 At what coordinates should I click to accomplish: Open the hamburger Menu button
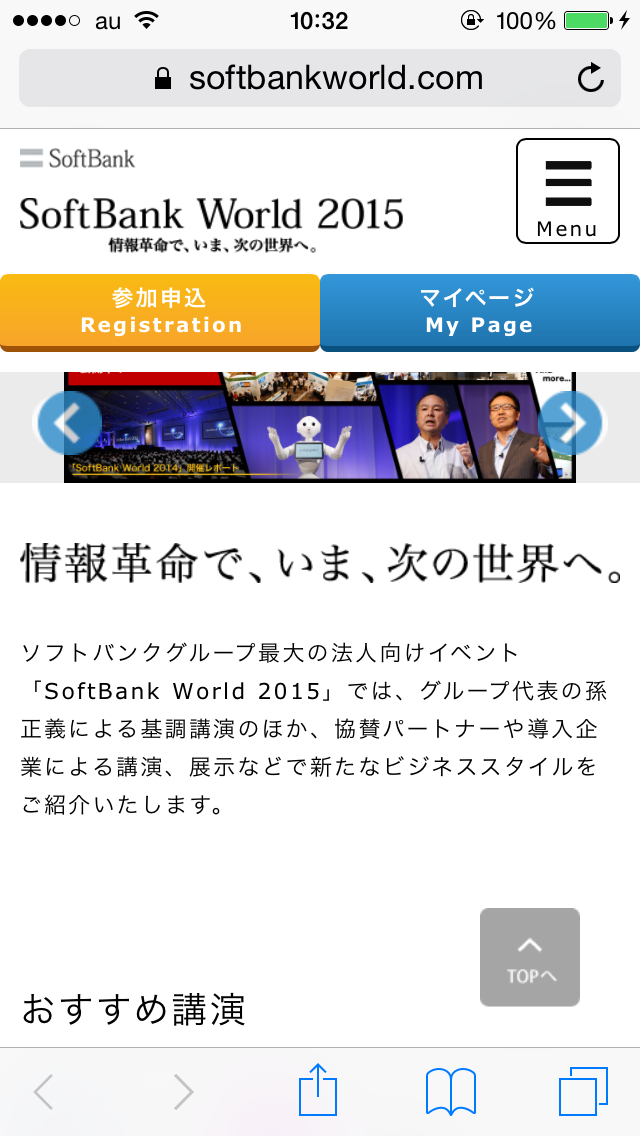tap(567, 191)
